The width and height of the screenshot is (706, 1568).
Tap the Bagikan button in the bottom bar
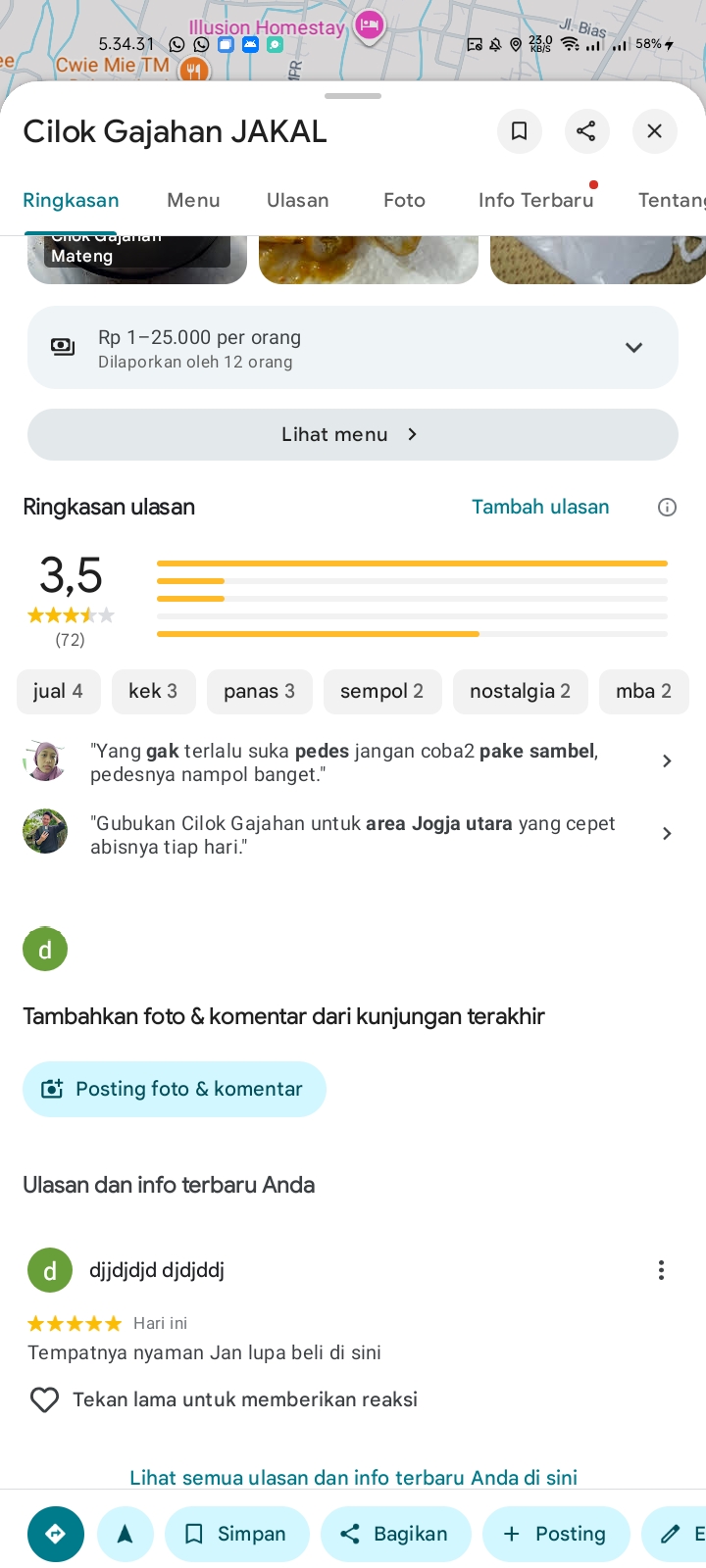(395, 1534)
